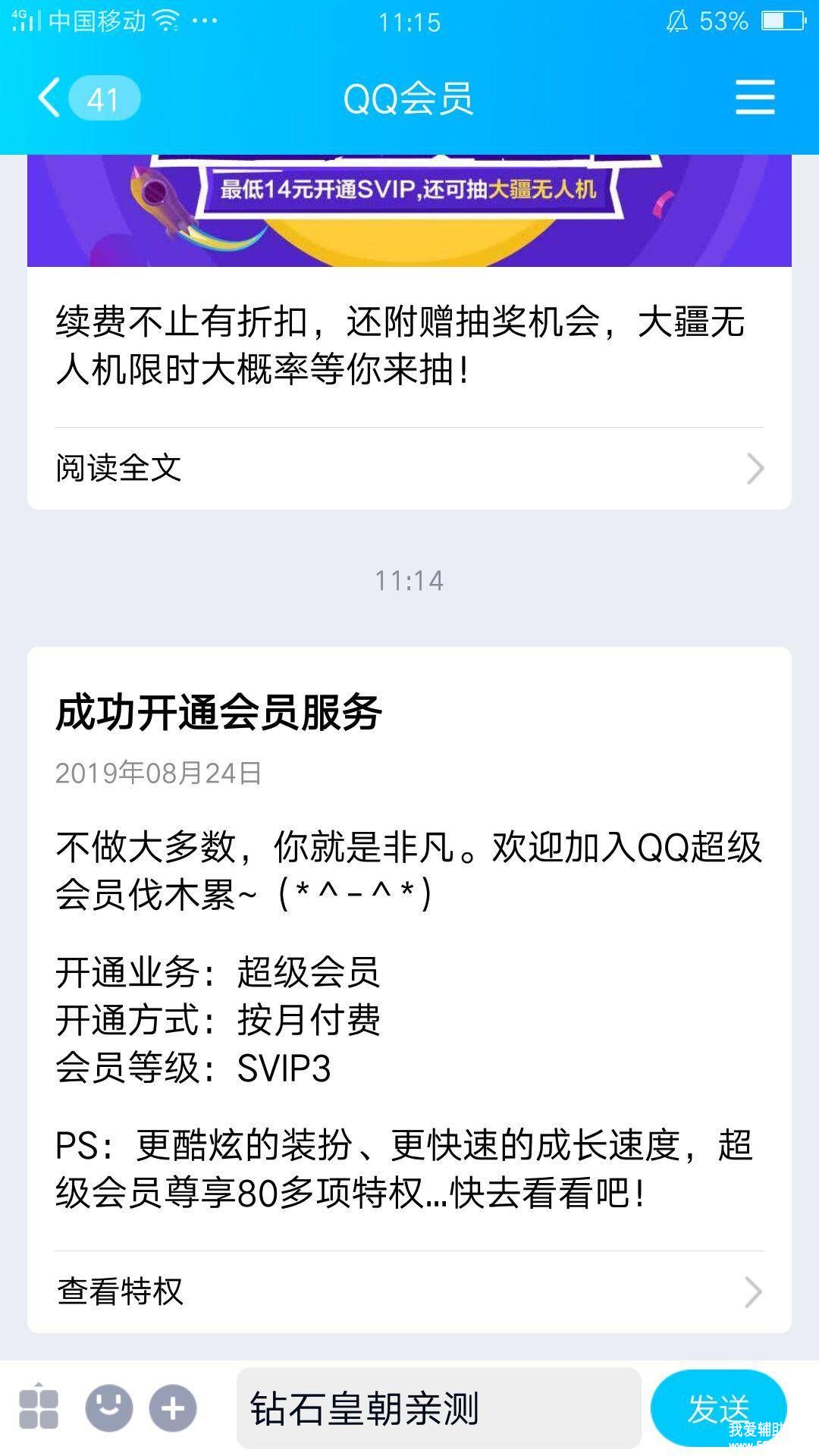Send the message with 发送
Image resolution: width=819 pixels, height=1456 pixels.
click(x=718, y=1408)
